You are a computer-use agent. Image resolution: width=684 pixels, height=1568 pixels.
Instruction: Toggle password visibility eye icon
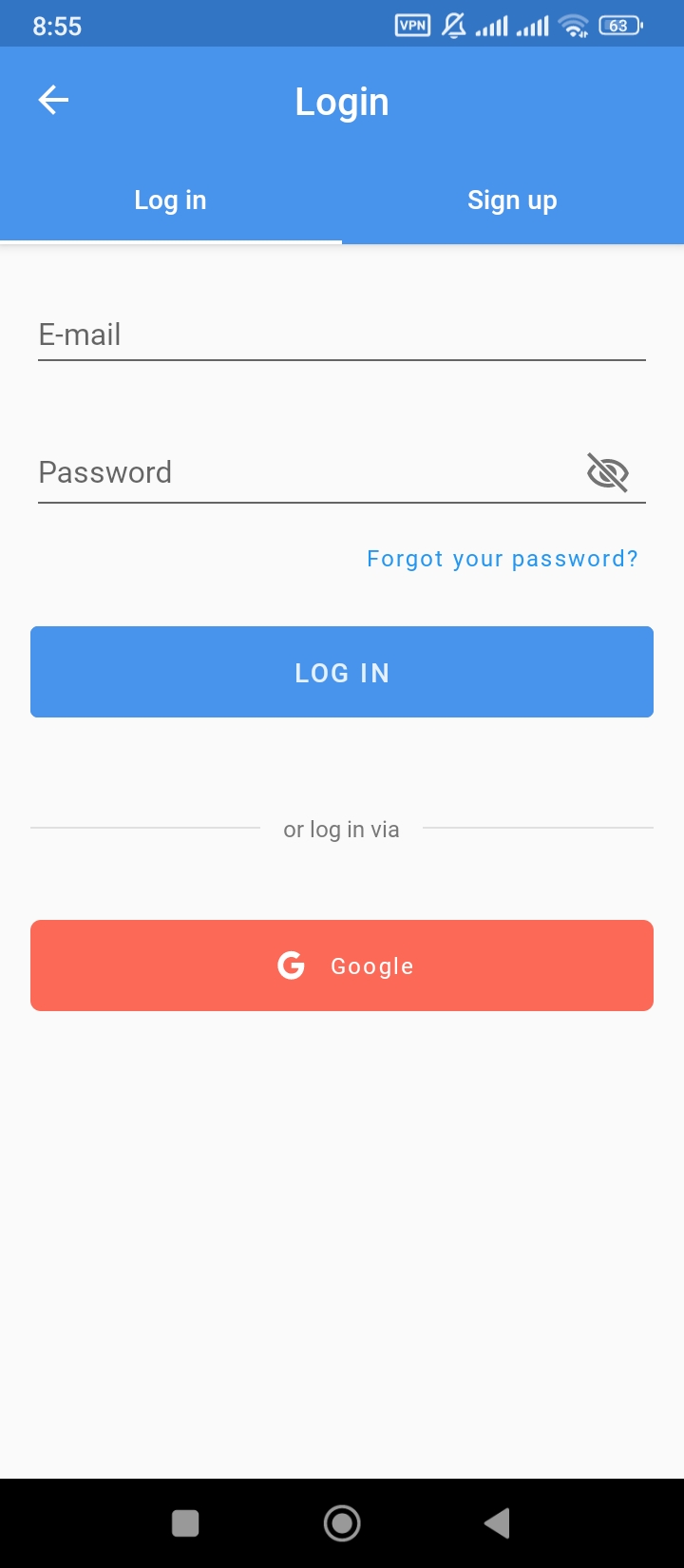608,472
